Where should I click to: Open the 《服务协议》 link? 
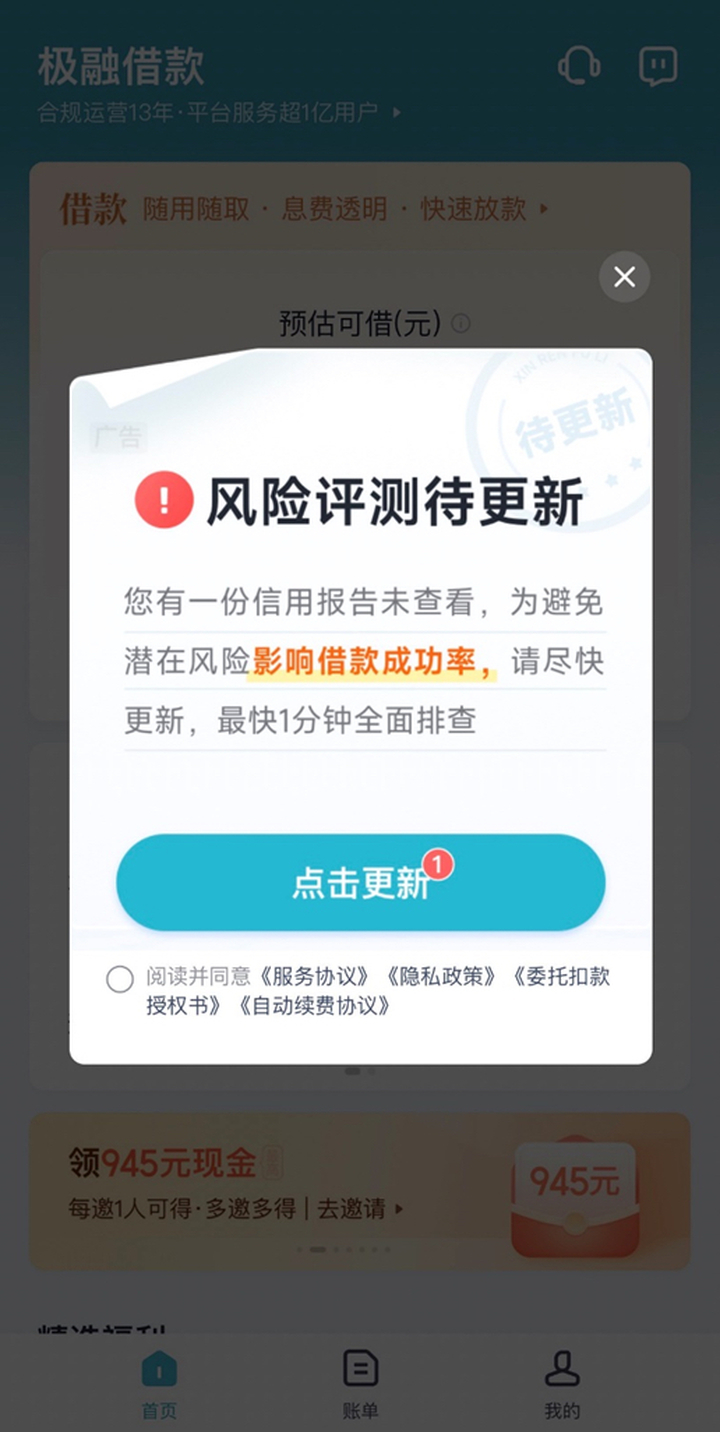(x=316, y=977)
